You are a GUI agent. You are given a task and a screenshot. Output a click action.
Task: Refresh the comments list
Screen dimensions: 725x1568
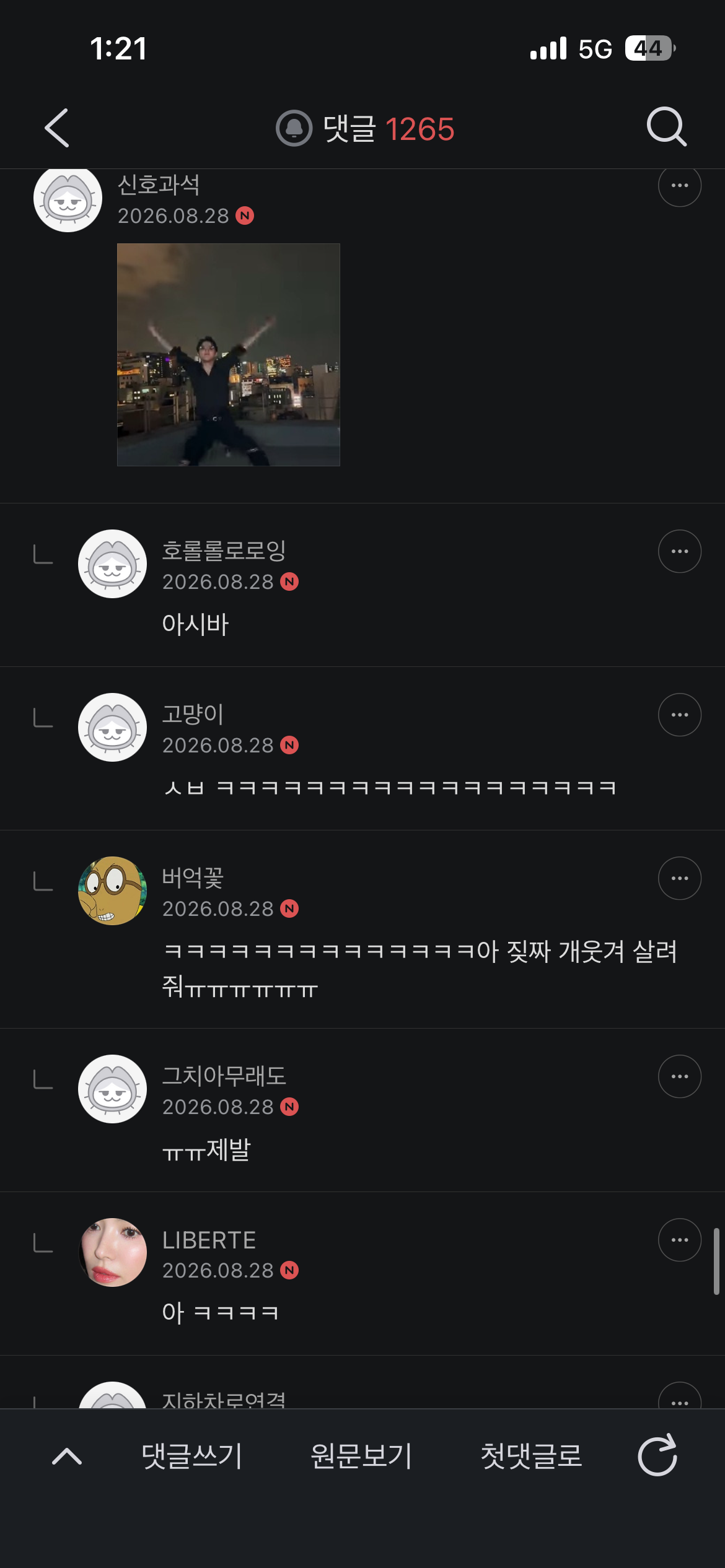657,1455
